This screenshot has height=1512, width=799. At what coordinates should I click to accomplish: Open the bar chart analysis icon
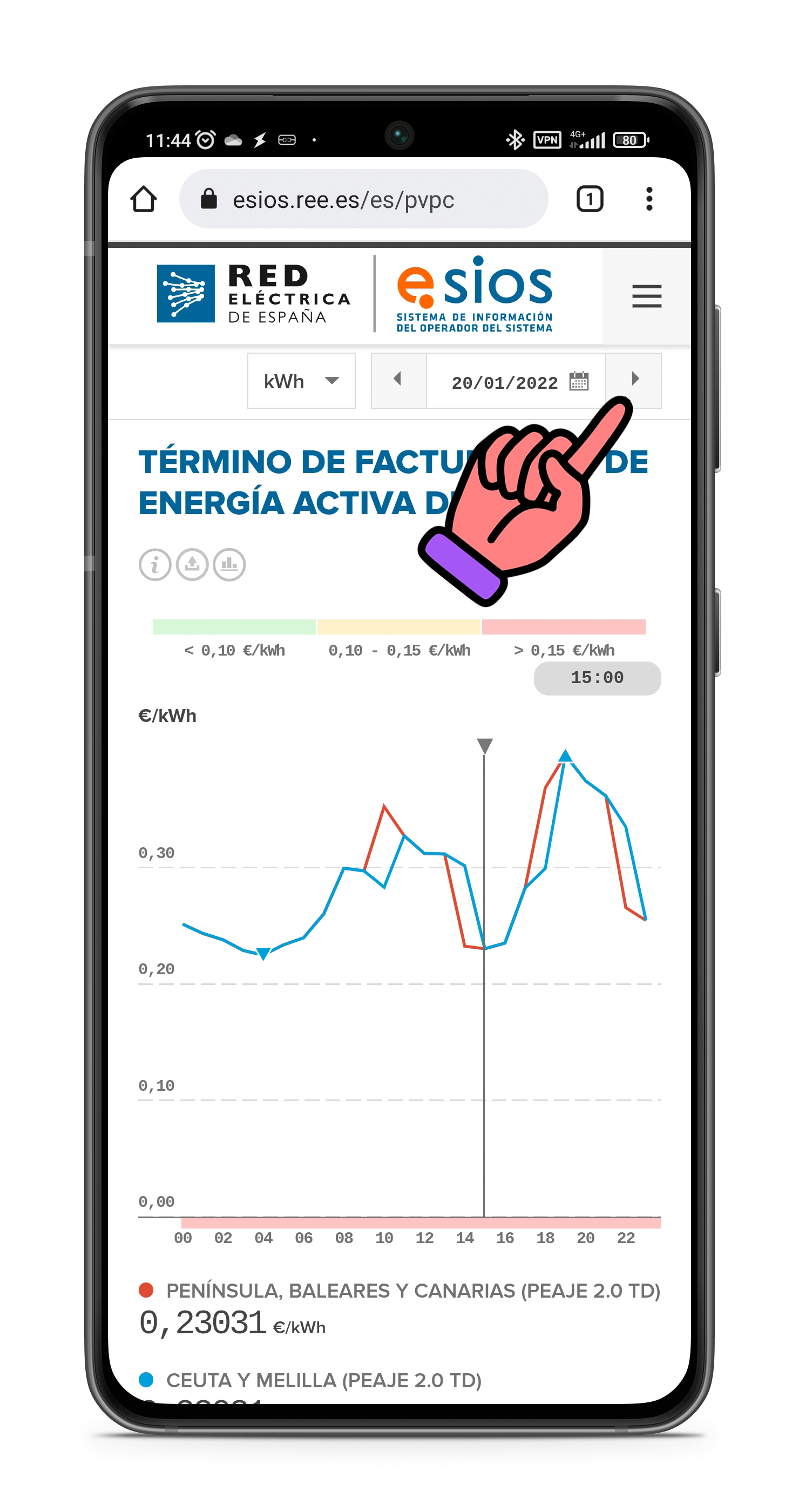[x=229, y=565]
